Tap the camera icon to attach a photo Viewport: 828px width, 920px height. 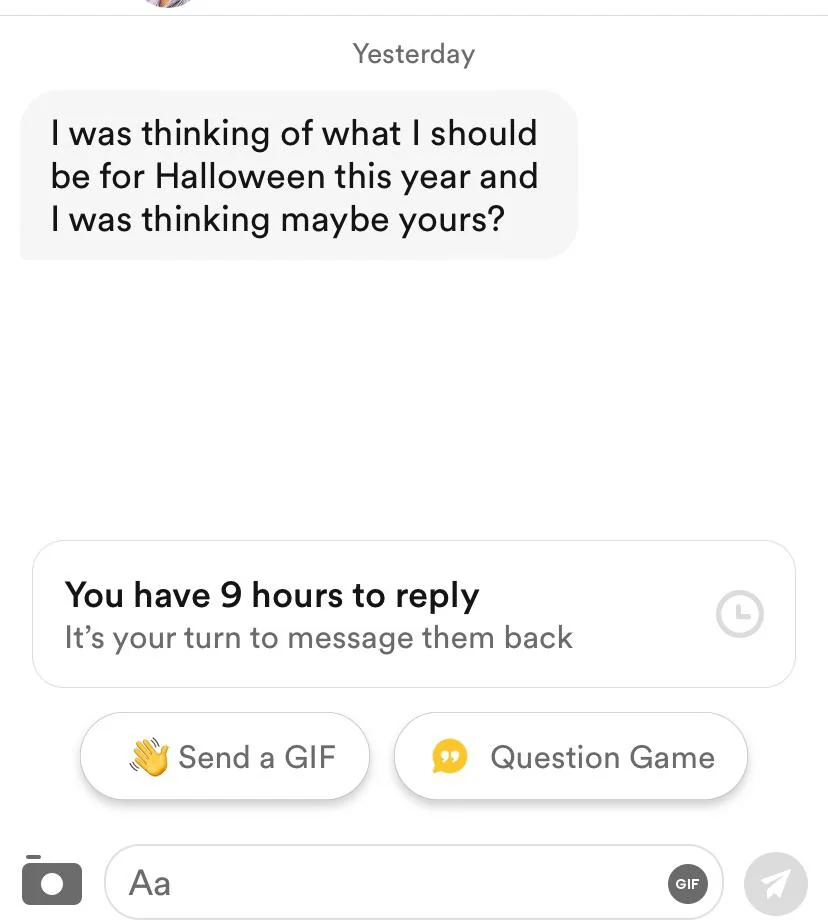pyautogui.click(x=51, y=883)
